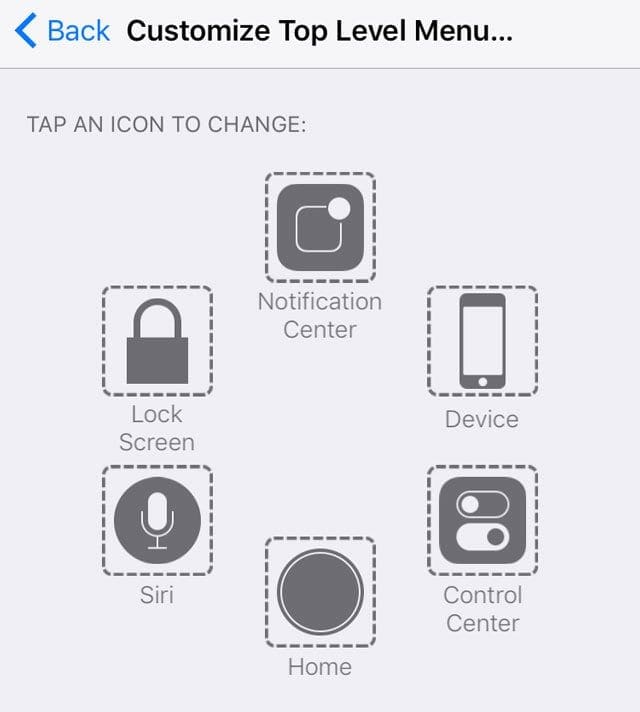Change the Notification Center icon slot
The height and width of the screenshot is (712, 640).
pos(320,228)
